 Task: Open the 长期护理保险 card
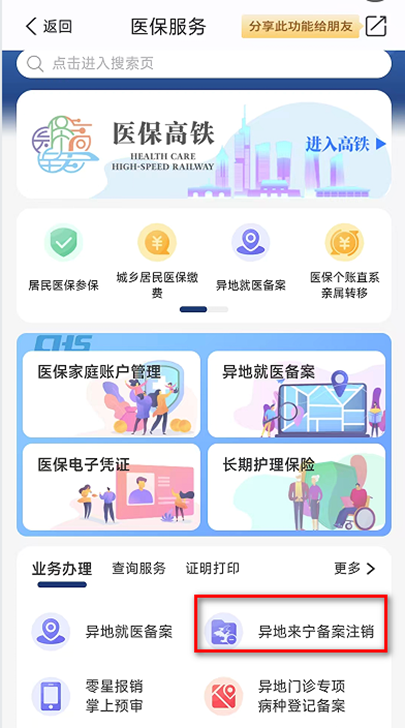tap(296, 487)
